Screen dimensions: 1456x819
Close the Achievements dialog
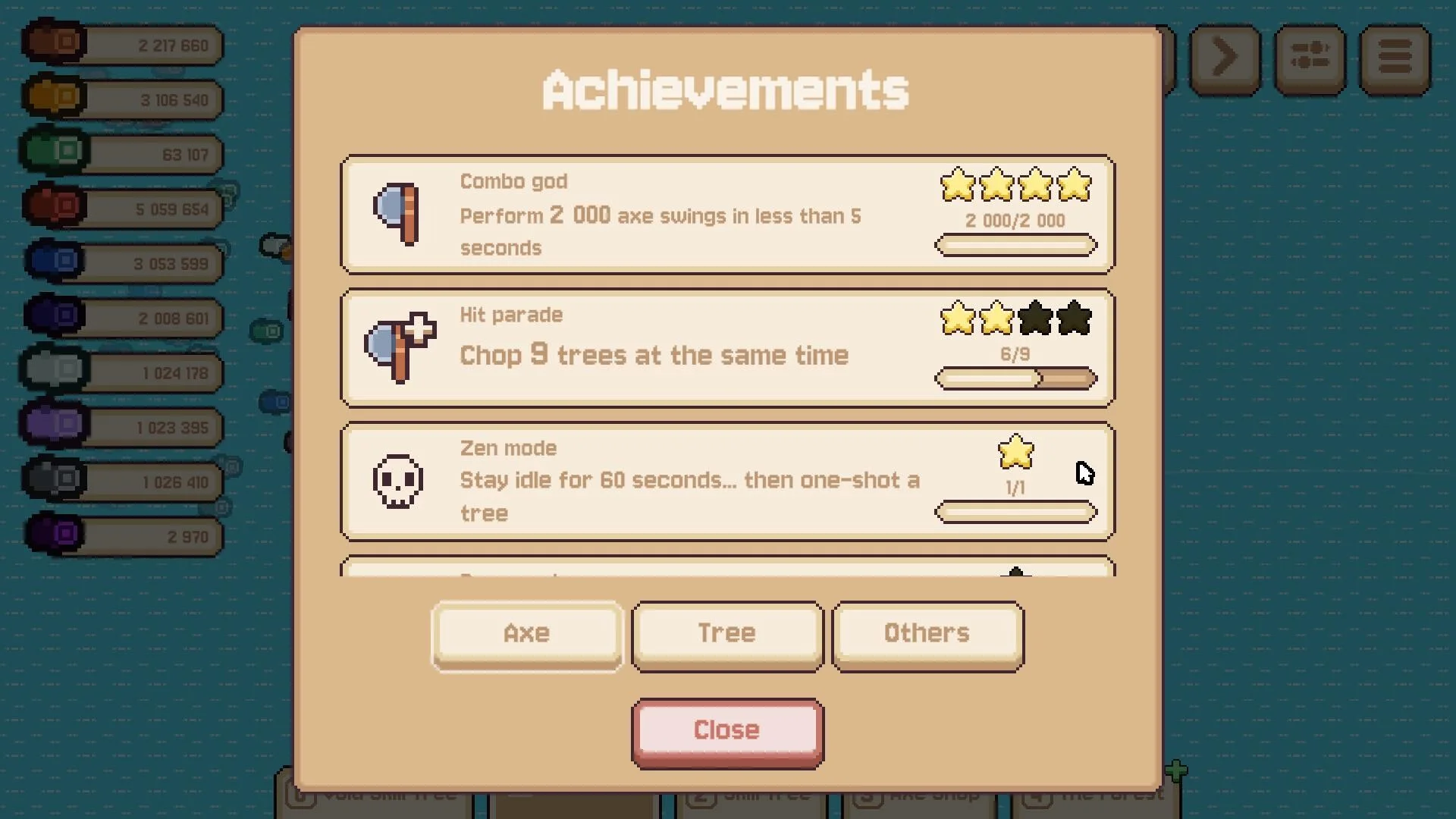(x=726, y=731)
